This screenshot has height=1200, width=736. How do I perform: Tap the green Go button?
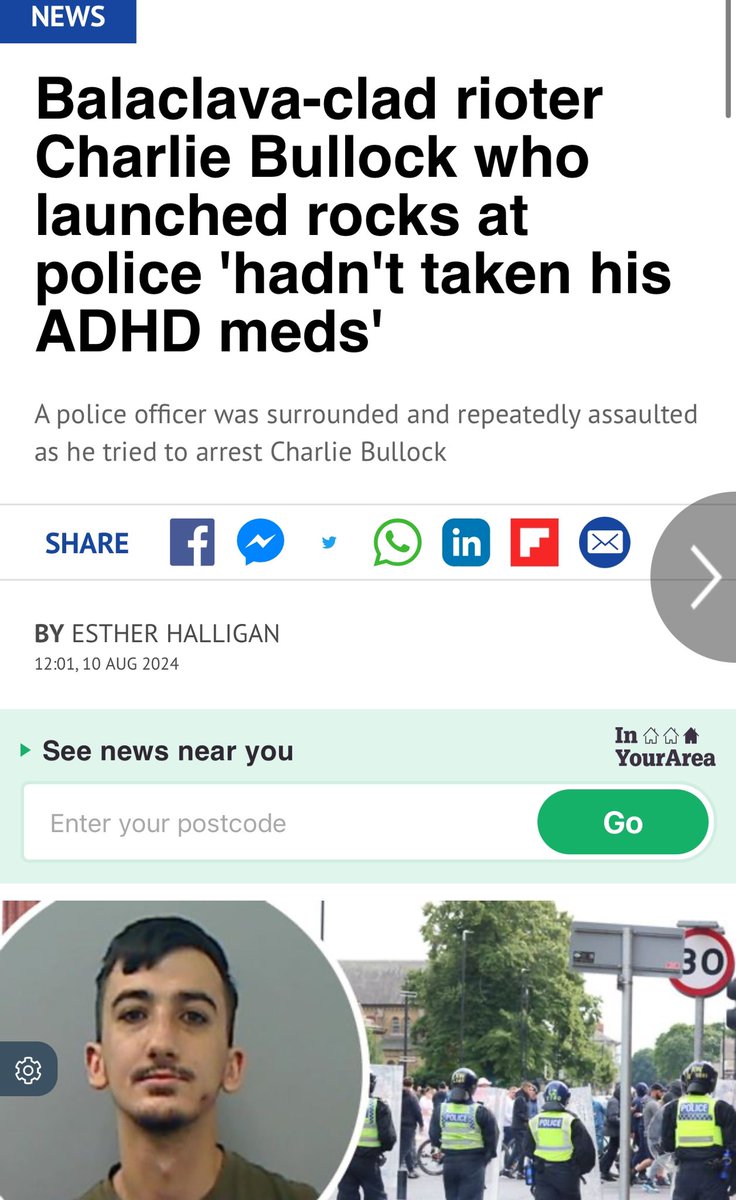click(622, 823)
